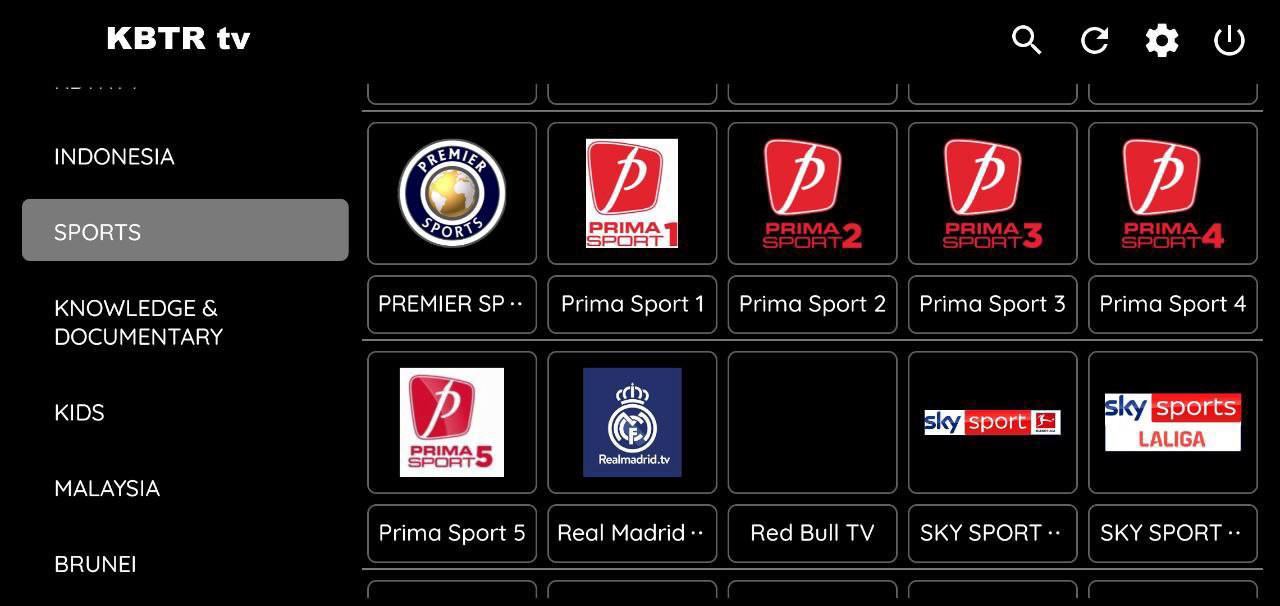Switch to the KIDS category
Screen dimensions: 1280x606
click(x=79, y=412)
